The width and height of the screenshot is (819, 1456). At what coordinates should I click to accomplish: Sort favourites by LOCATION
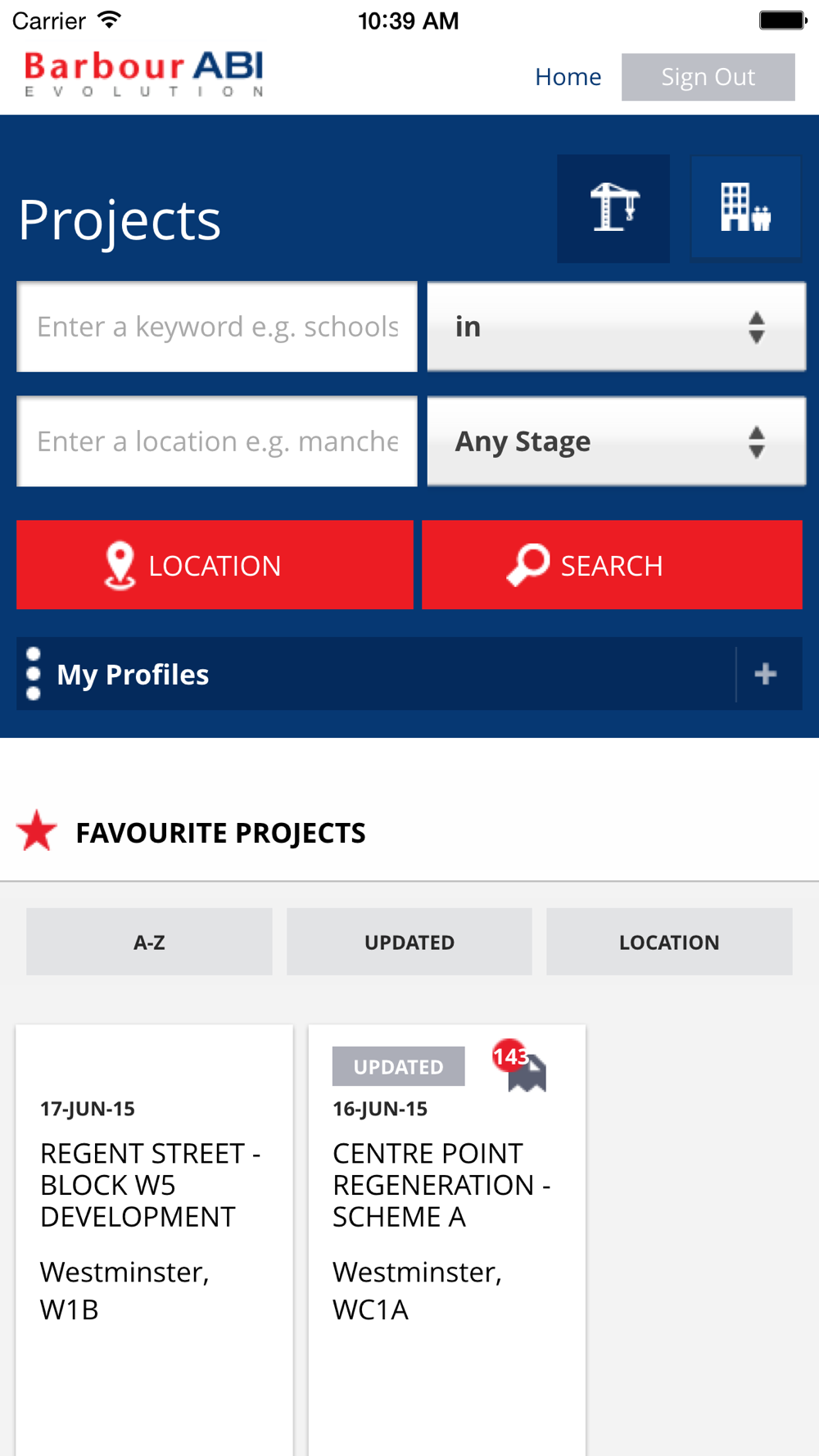coord(669,942)
